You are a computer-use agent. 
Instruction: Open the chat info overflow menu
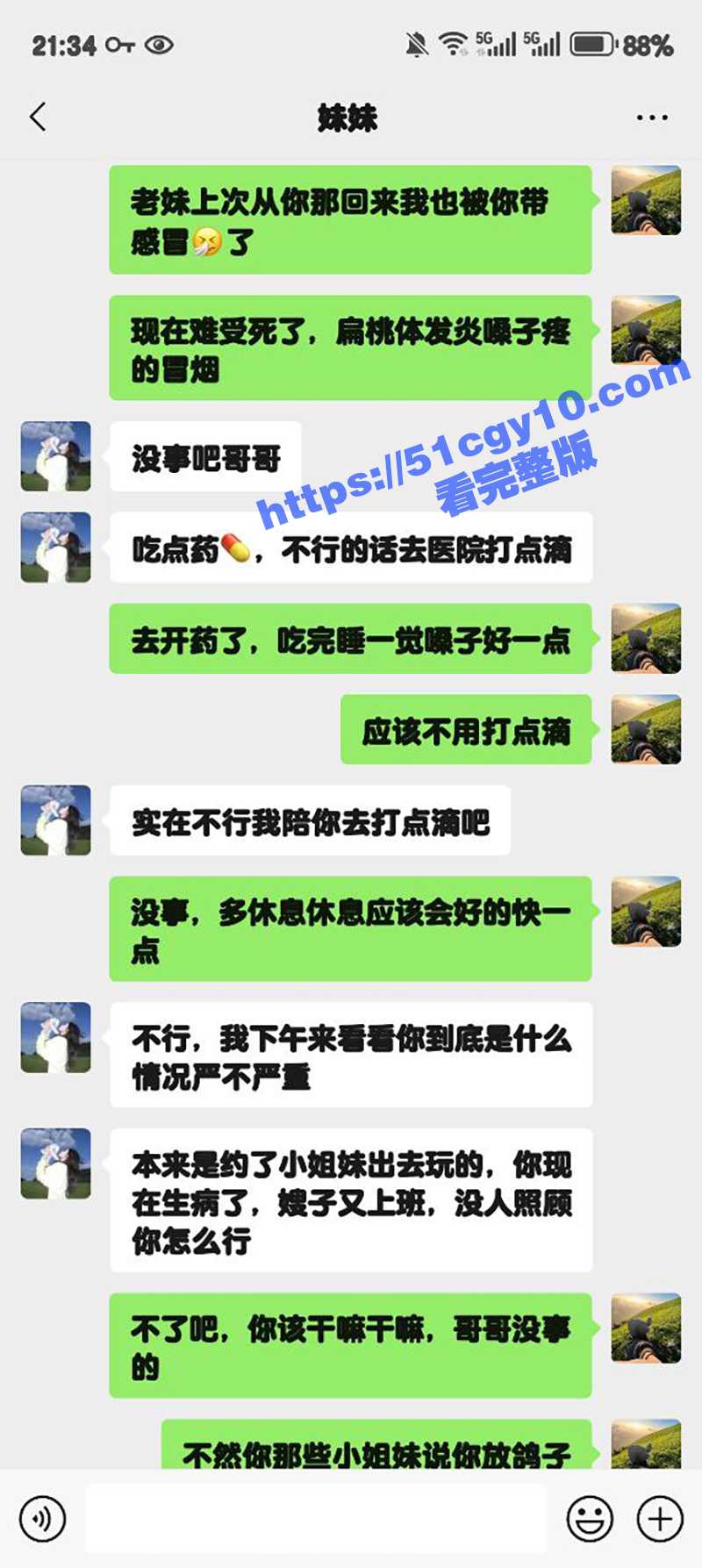coord(651,118)
